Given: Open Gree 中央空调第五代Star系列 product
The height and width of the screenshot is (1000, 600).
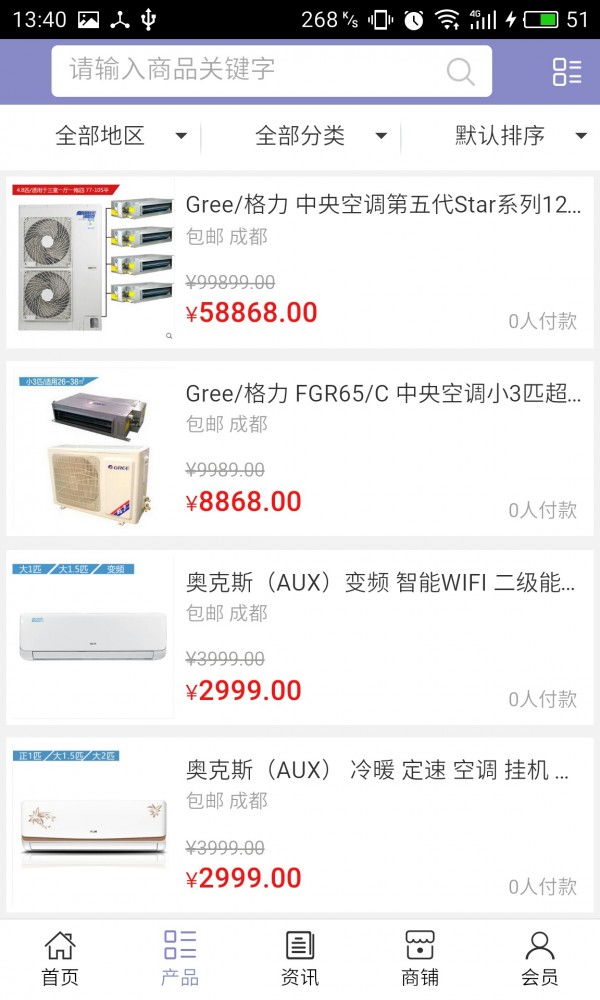Looking at the screenshot, I should (x=383, y=205).
